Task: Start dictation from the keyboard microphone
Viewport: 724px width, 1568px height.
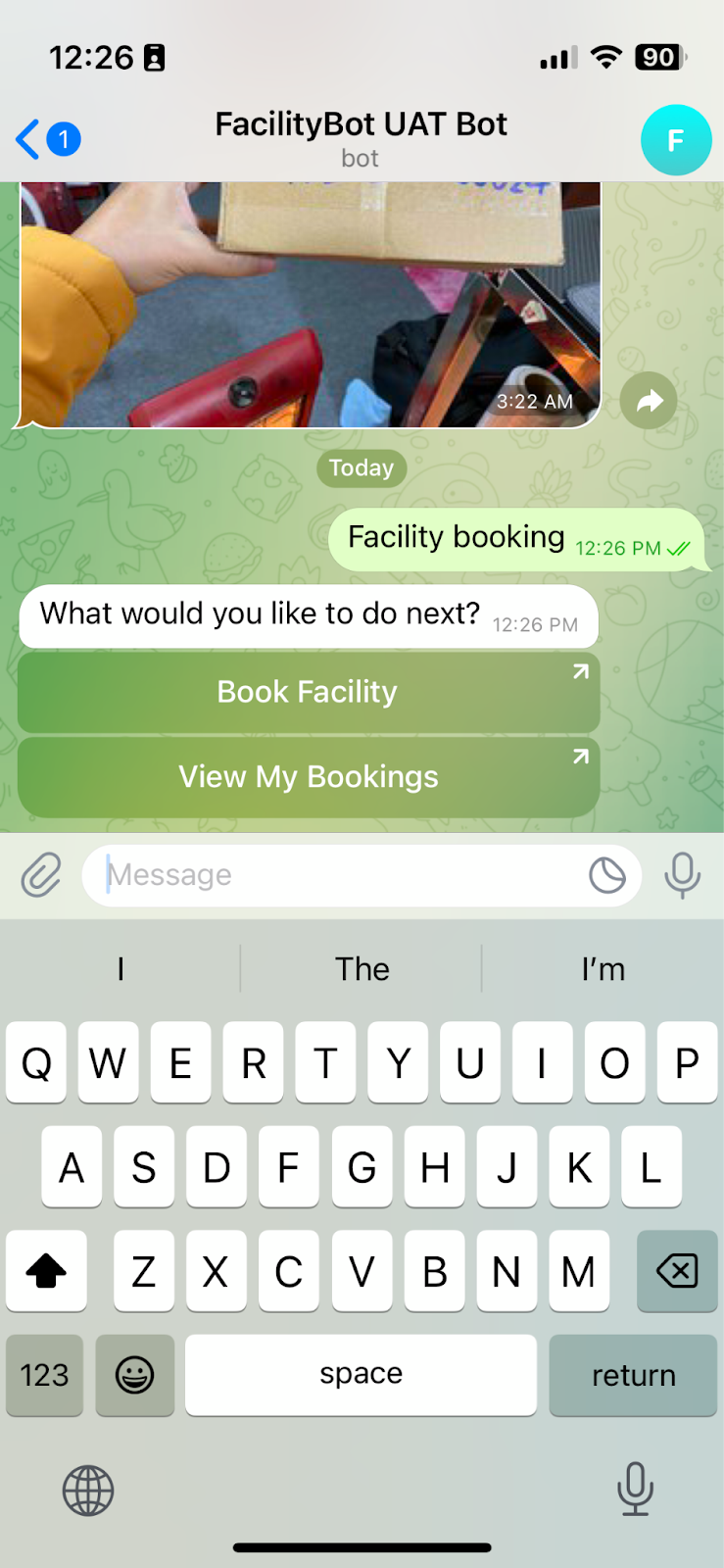Action: click(x=635, y=1489)
